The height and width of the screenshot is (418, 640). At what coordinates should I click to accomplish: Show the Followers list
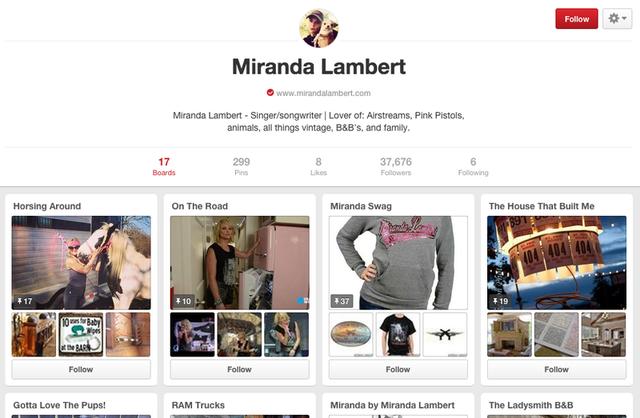[x=395, y=166]
